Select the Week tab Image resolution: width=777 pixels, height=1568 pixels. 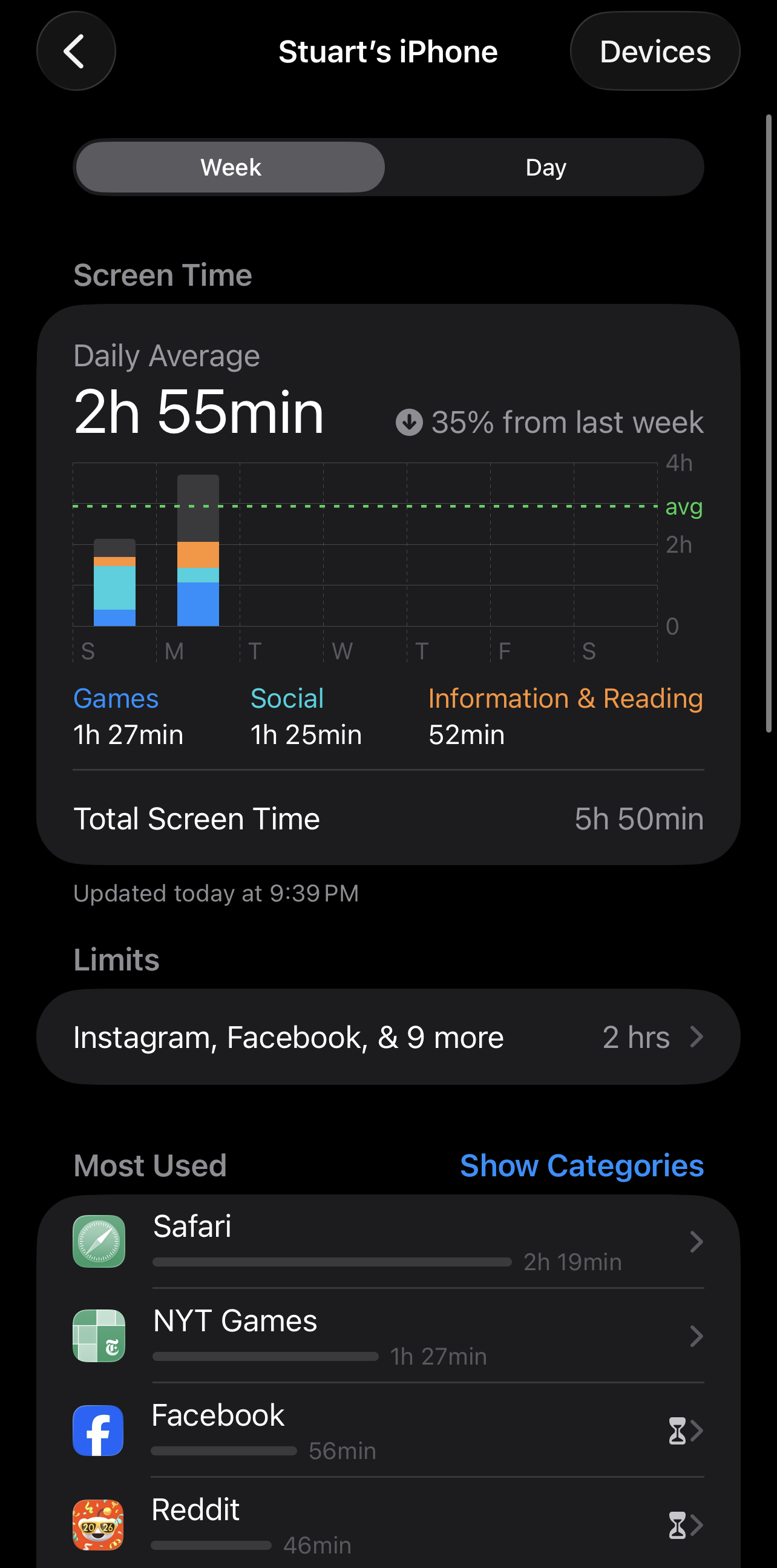[229, 166]
